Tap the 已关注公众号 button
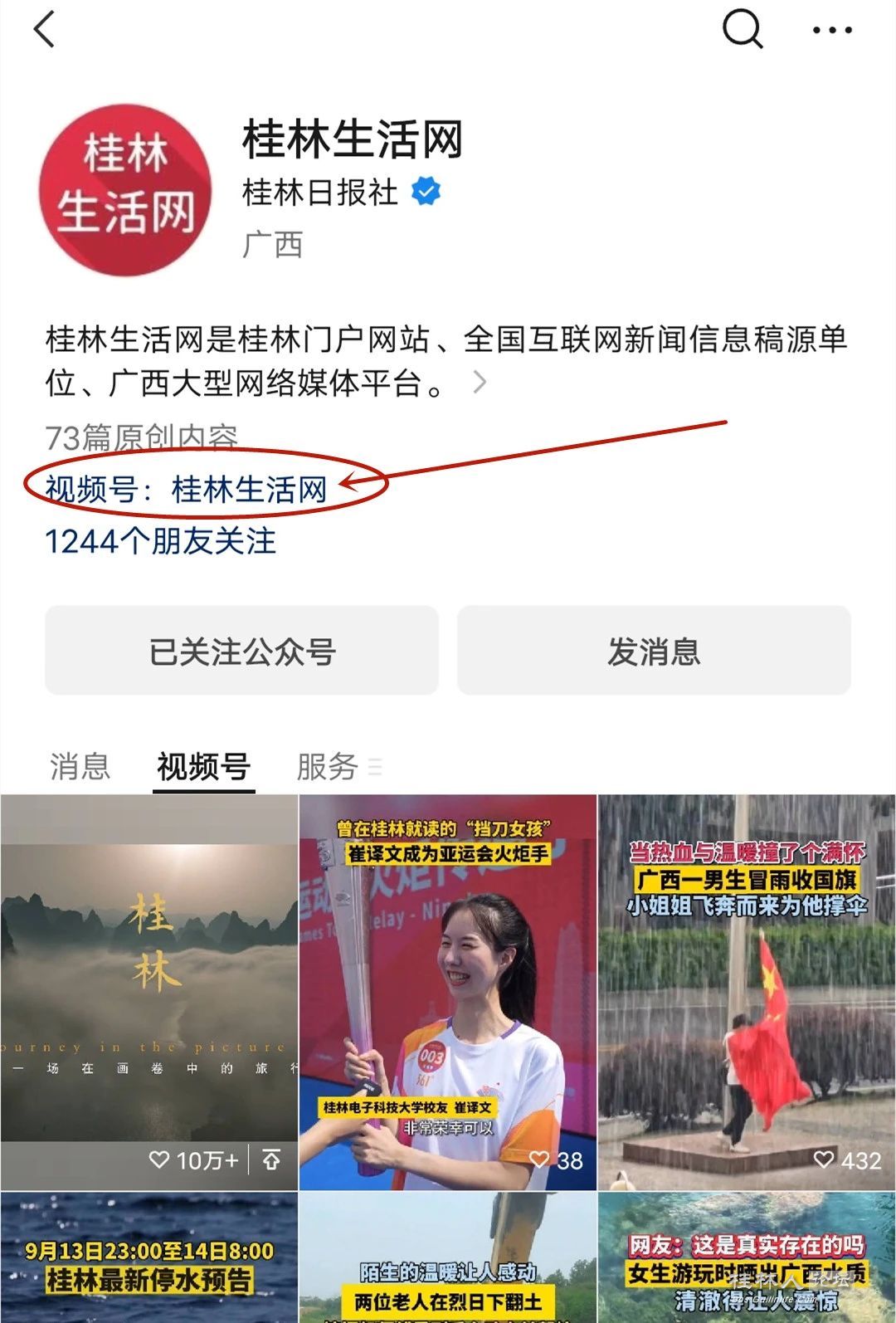This screenshot has width=896, height=1323. click(x=241, y=651)
